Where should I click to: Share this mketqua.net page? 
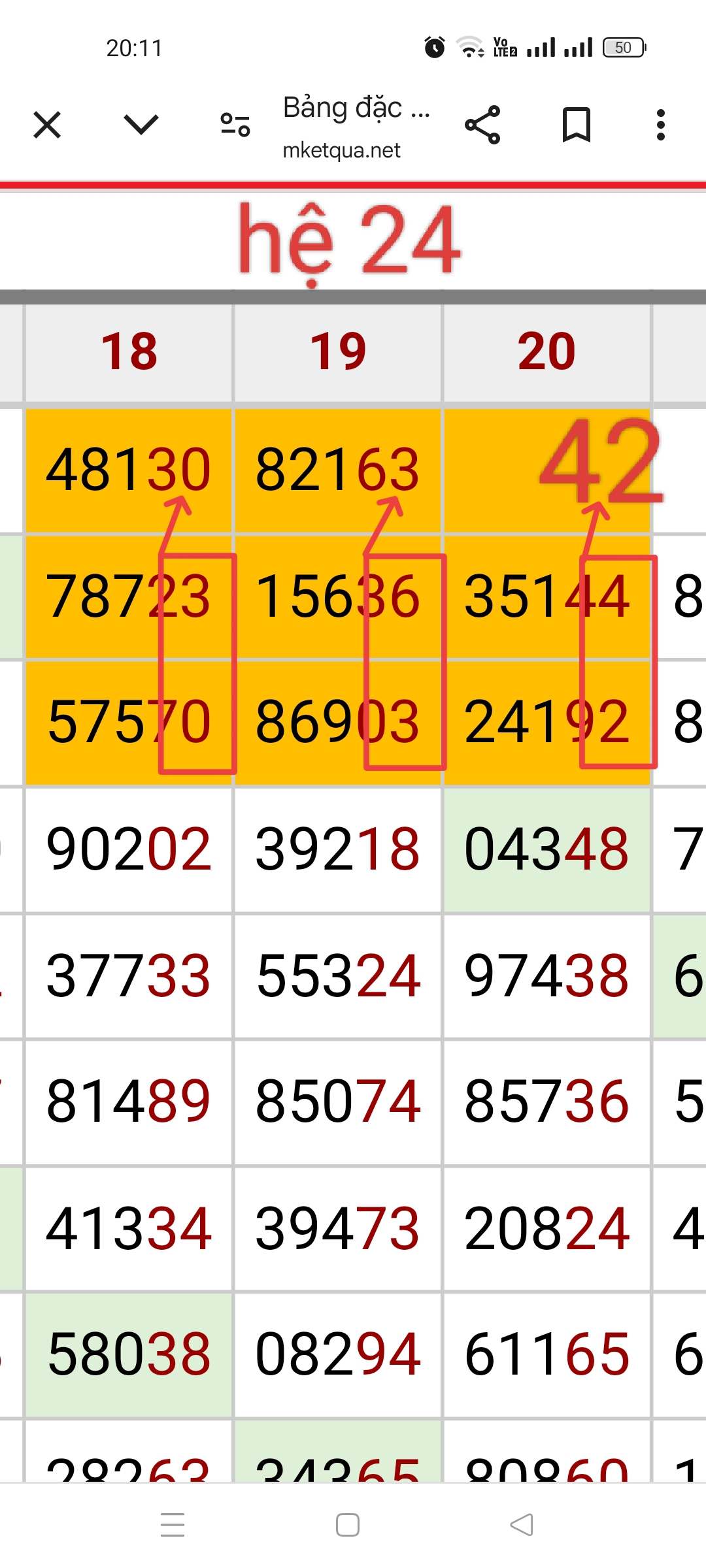482,124
